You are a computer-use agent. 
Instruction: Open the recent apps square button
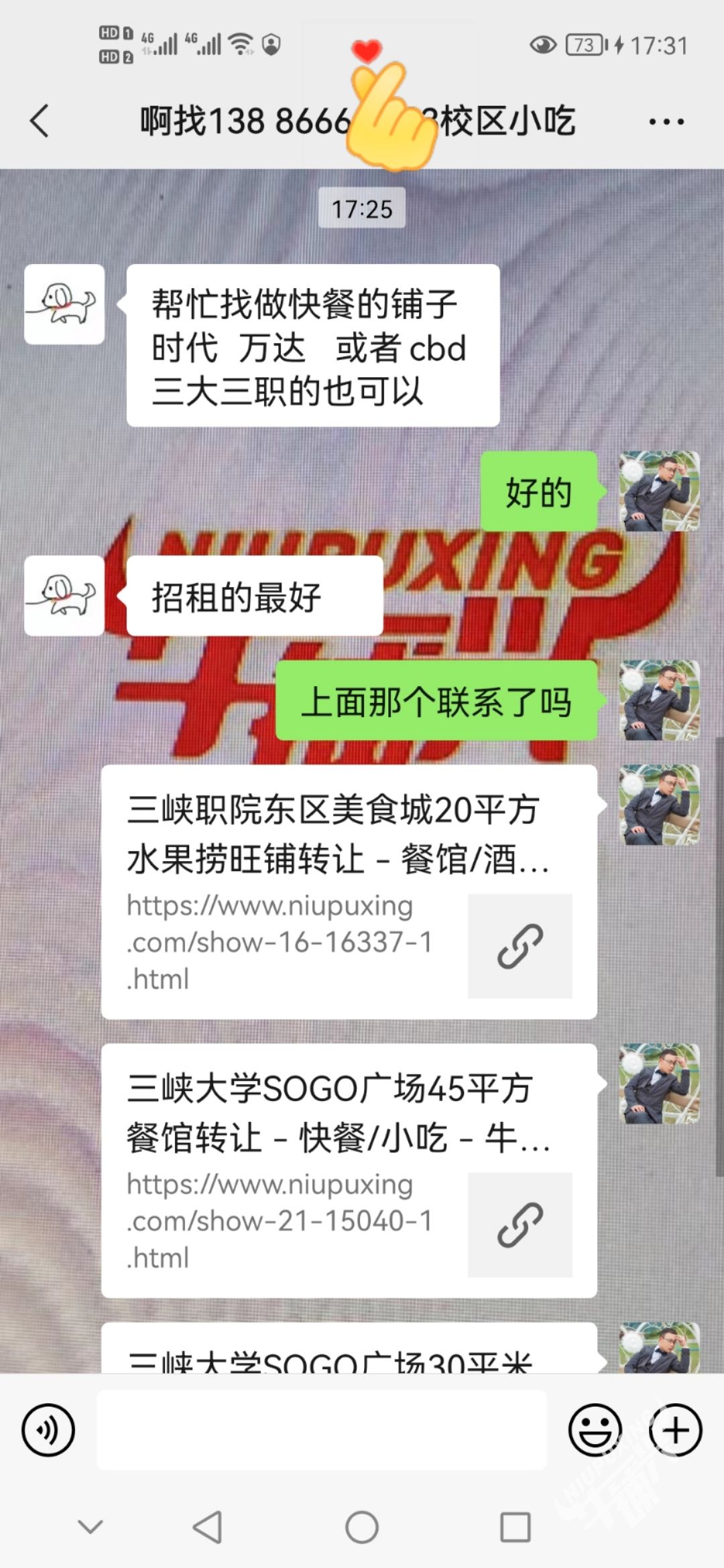516,1528
